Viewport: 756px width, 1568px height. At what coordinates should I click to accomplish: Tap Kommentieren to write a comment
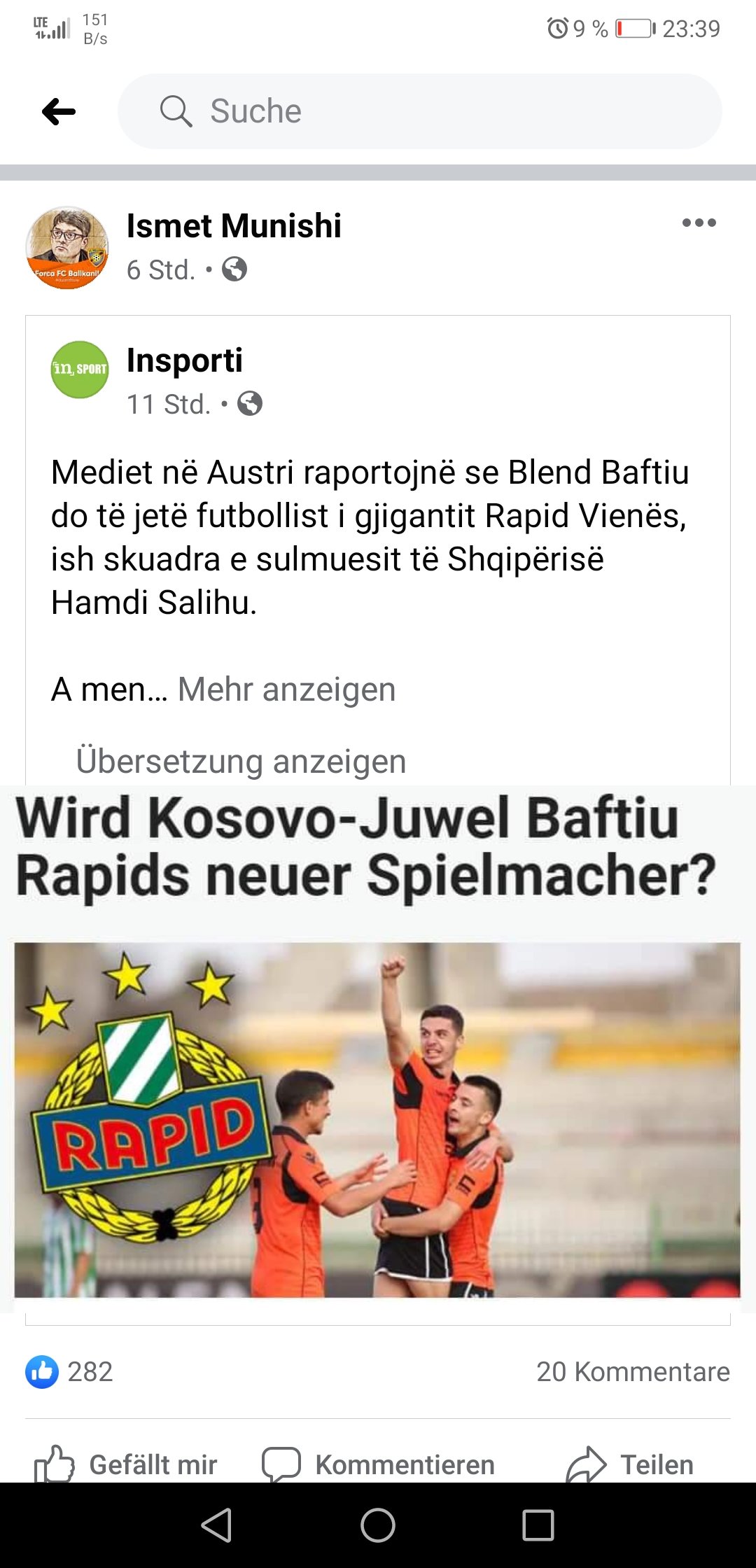pyautogui.click(x=378, y=1464)
